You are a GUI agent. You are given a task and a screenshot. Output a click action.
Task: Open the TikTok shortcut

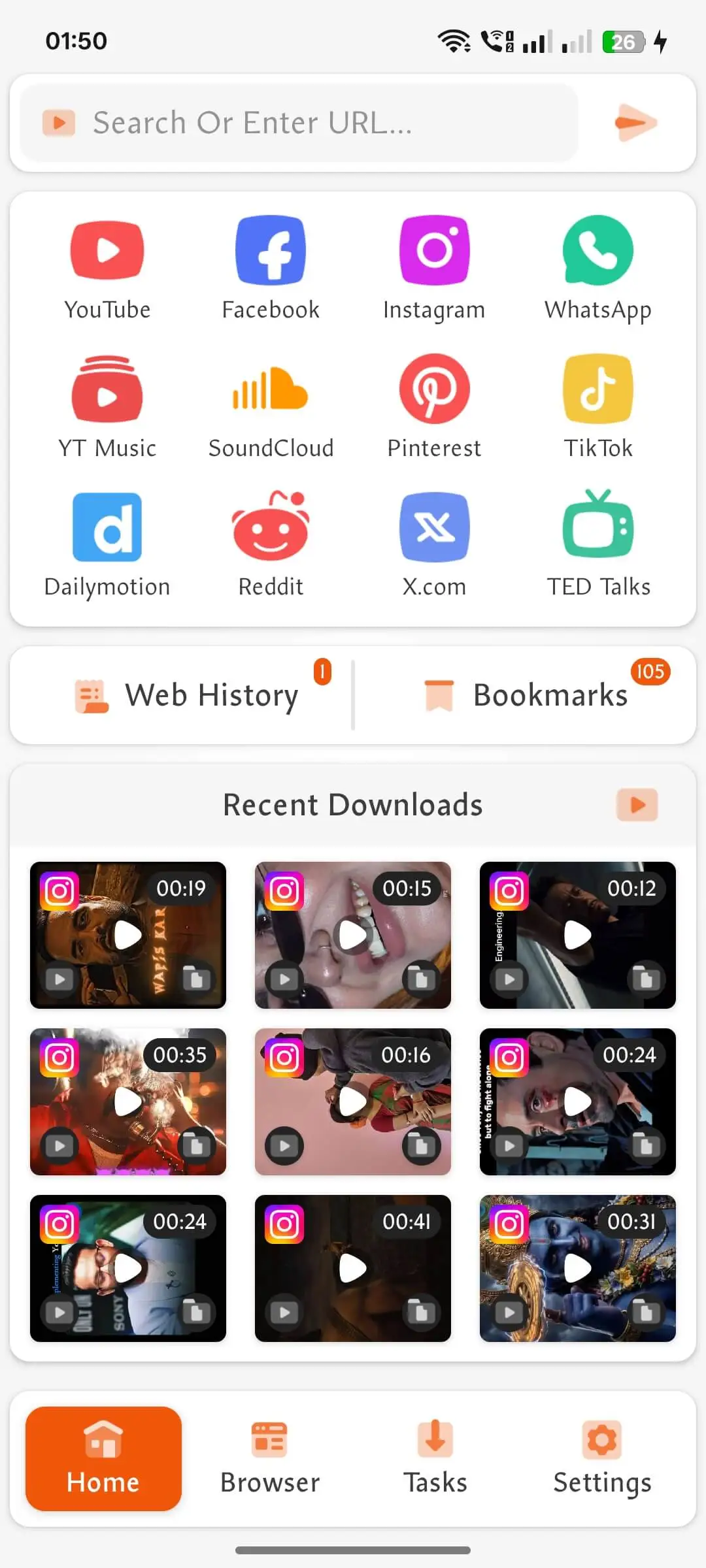(598, 403)
